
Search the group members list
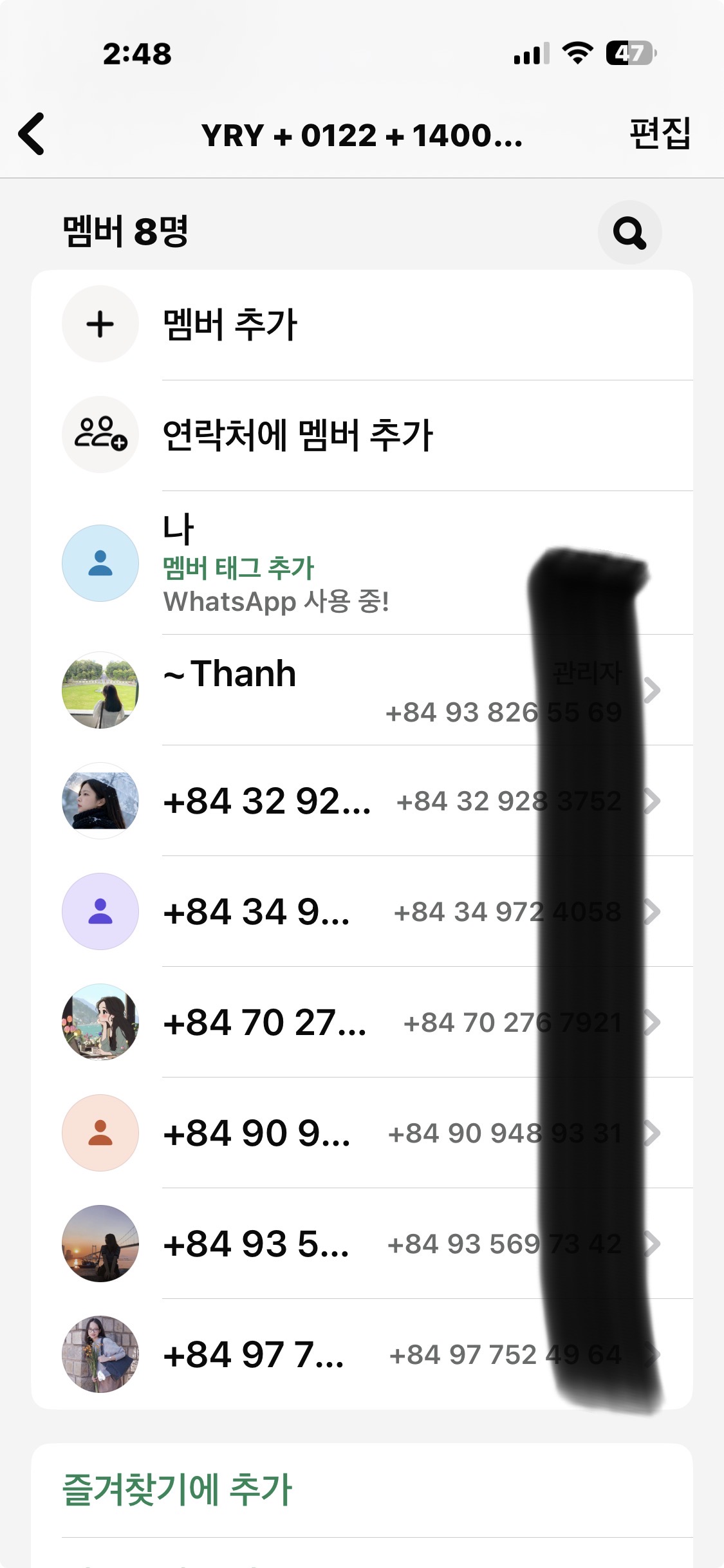(629, 232)
